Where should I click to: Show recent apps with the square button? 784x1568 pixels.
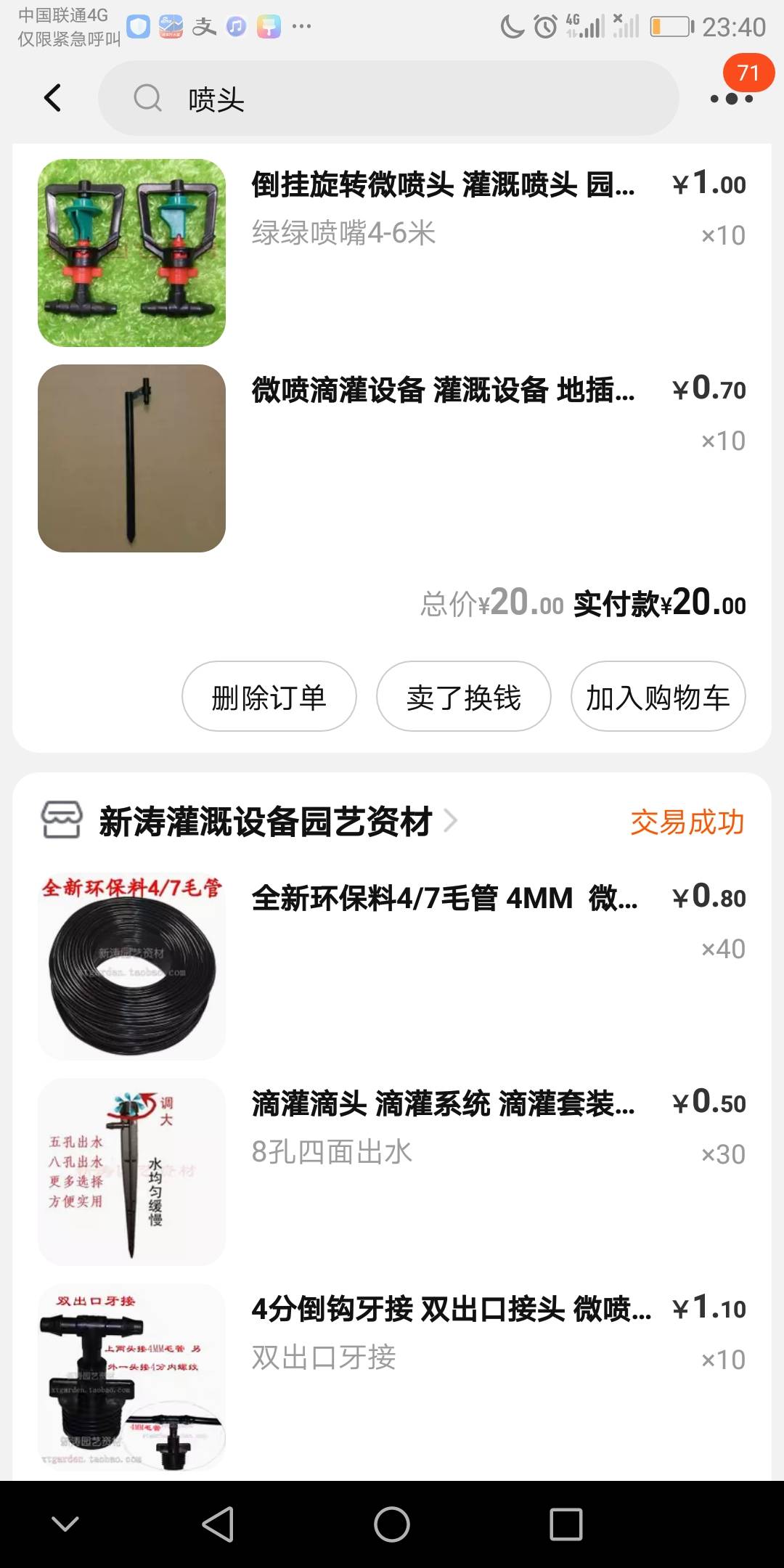tap(566, 1524)
